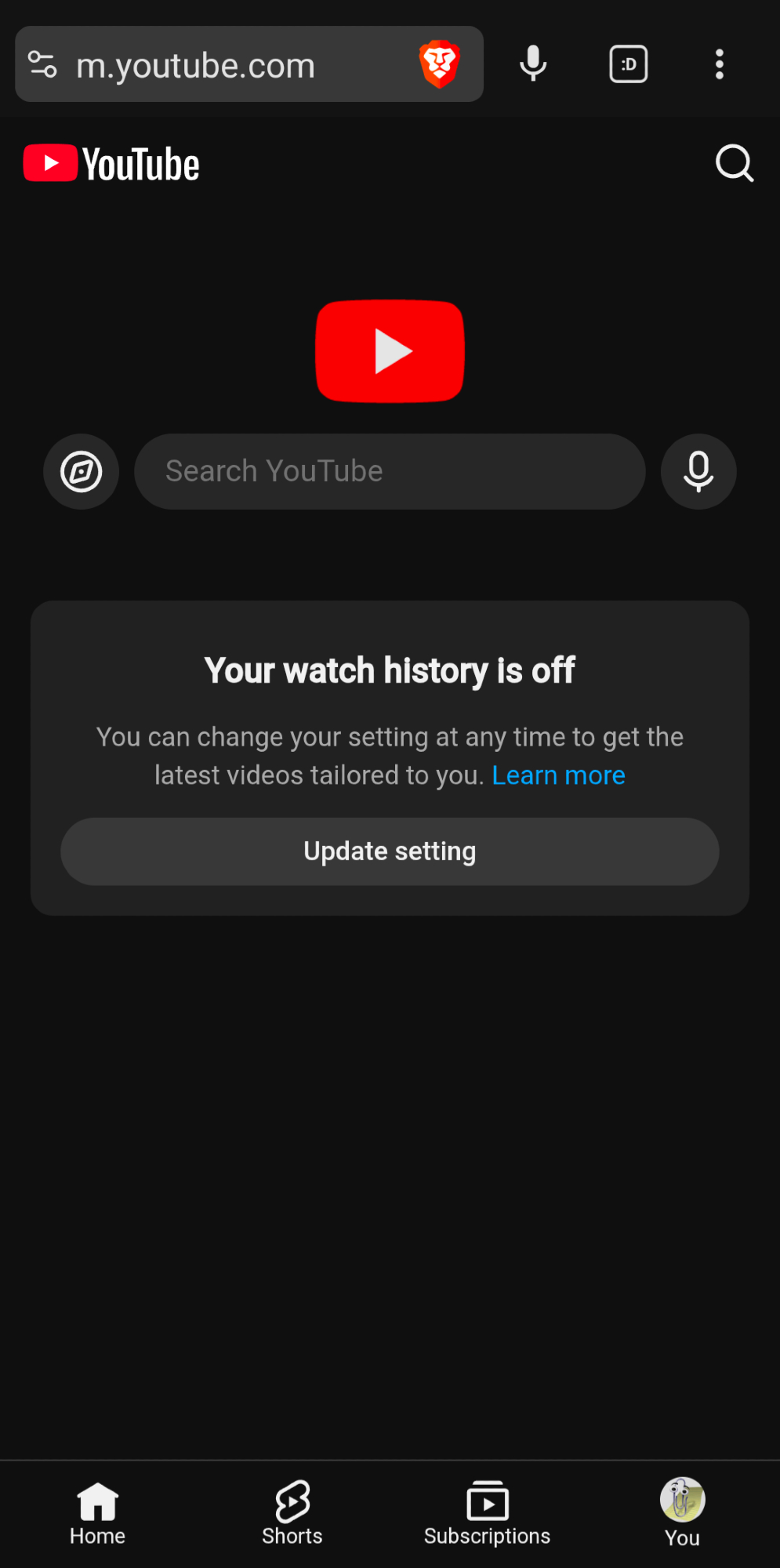
Task: Start voice search in browser toolbar
Action: 533,64
